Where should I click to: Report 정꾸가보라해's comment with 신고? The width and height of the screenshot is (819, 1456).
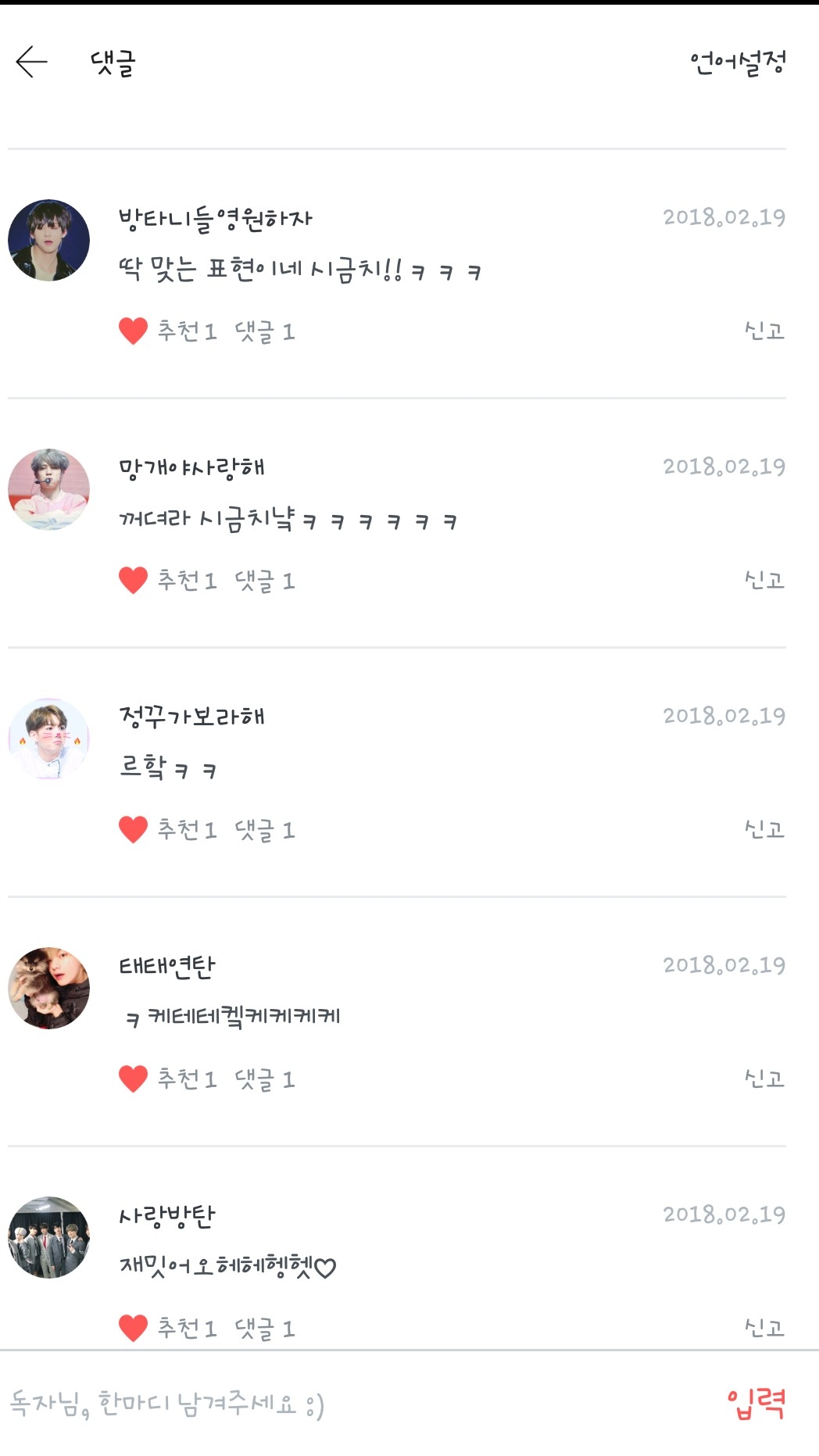(764, 829)
